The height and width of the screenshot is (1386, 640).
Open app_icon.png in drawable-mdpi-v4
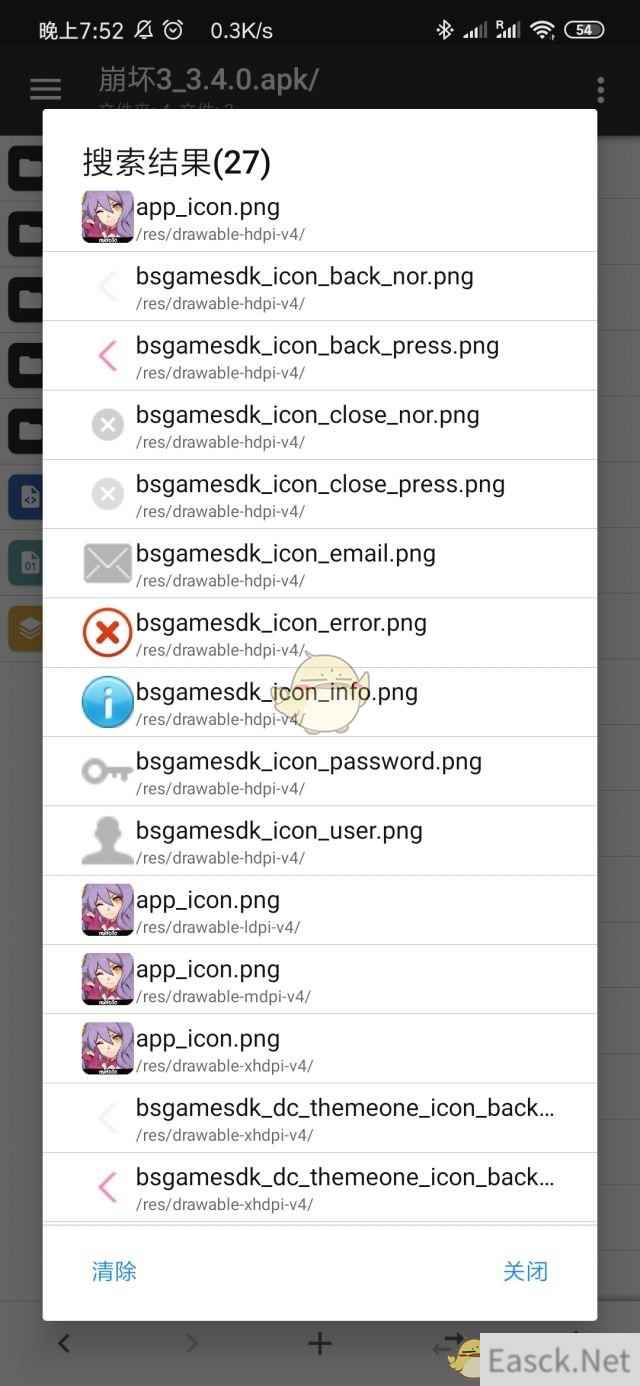320,979
